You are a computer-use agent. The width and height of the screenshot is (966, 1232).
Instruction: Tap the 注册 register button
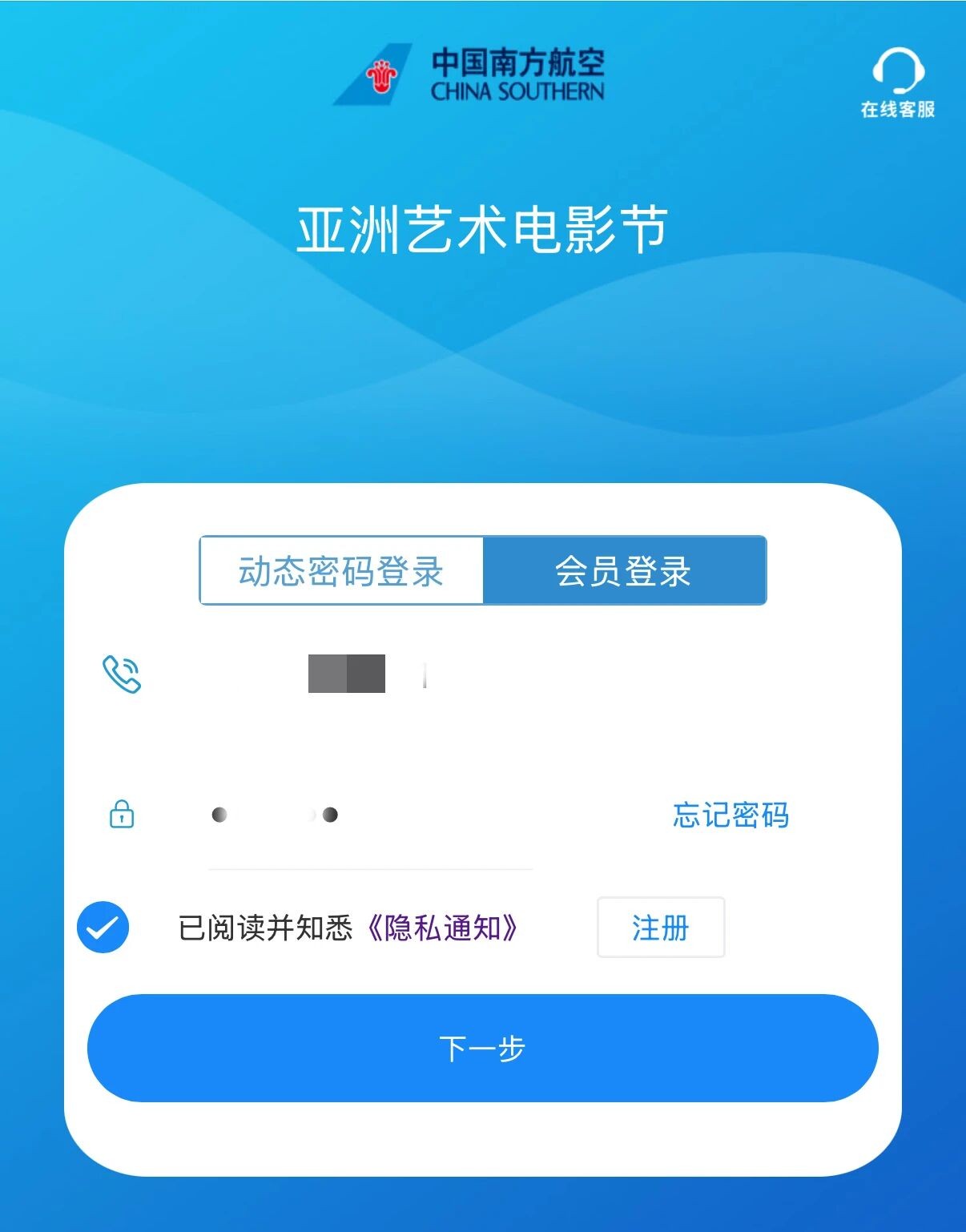point(660,928)
